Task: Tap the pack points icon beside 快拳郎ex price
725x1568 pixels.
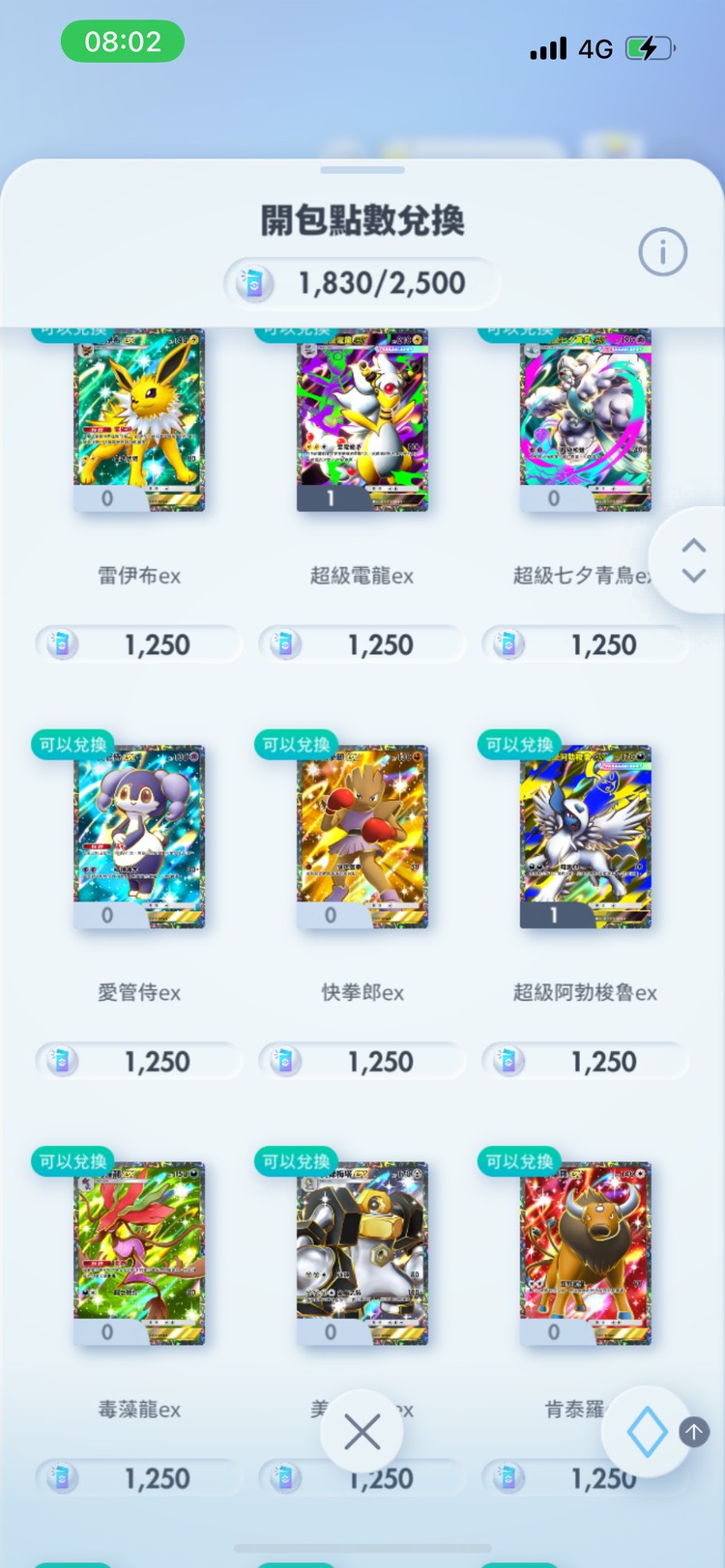Action: point(283,1060)
